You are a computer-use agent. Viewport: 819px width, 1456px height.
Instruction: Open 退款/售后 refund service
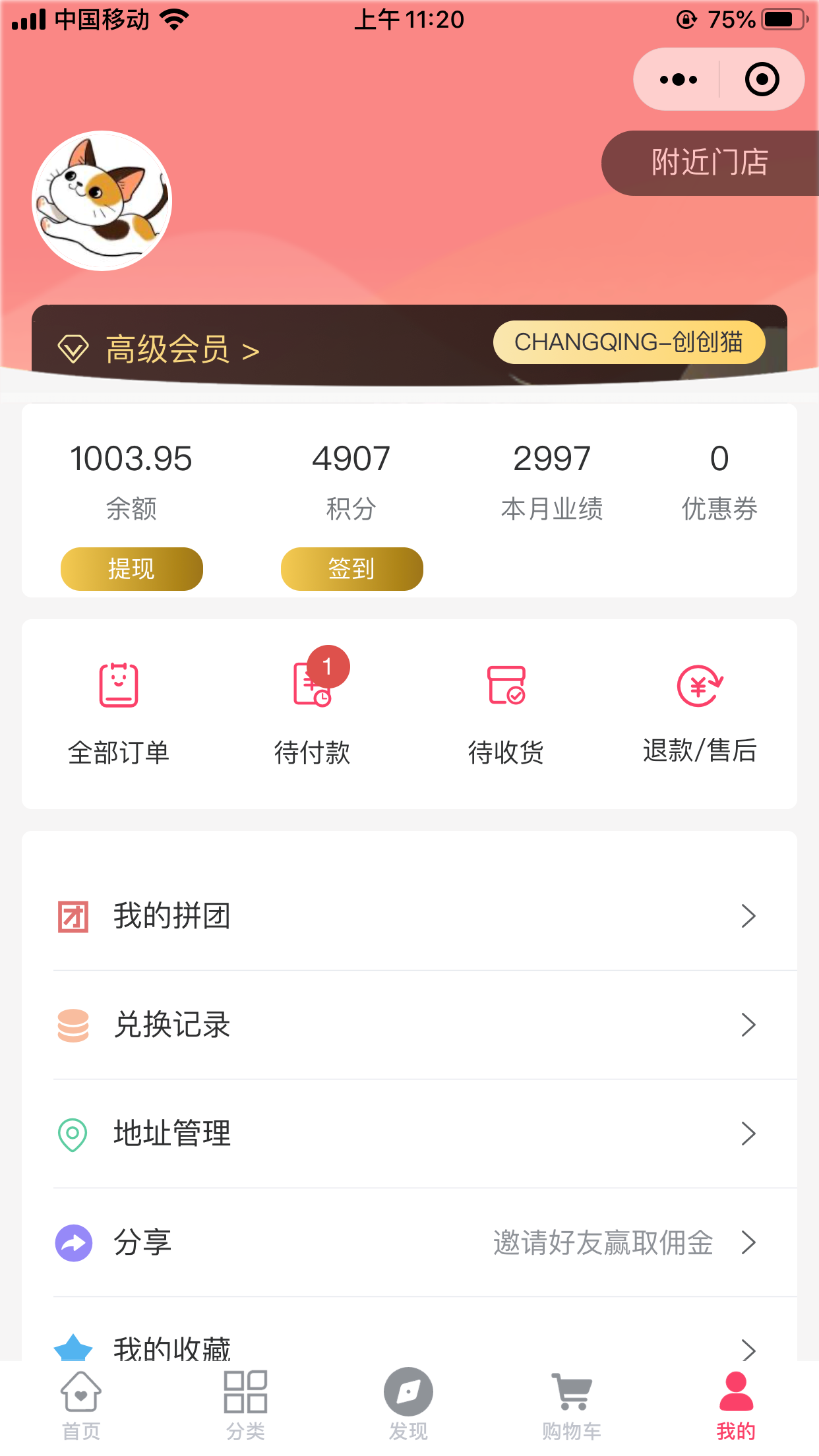pos(699,712)
